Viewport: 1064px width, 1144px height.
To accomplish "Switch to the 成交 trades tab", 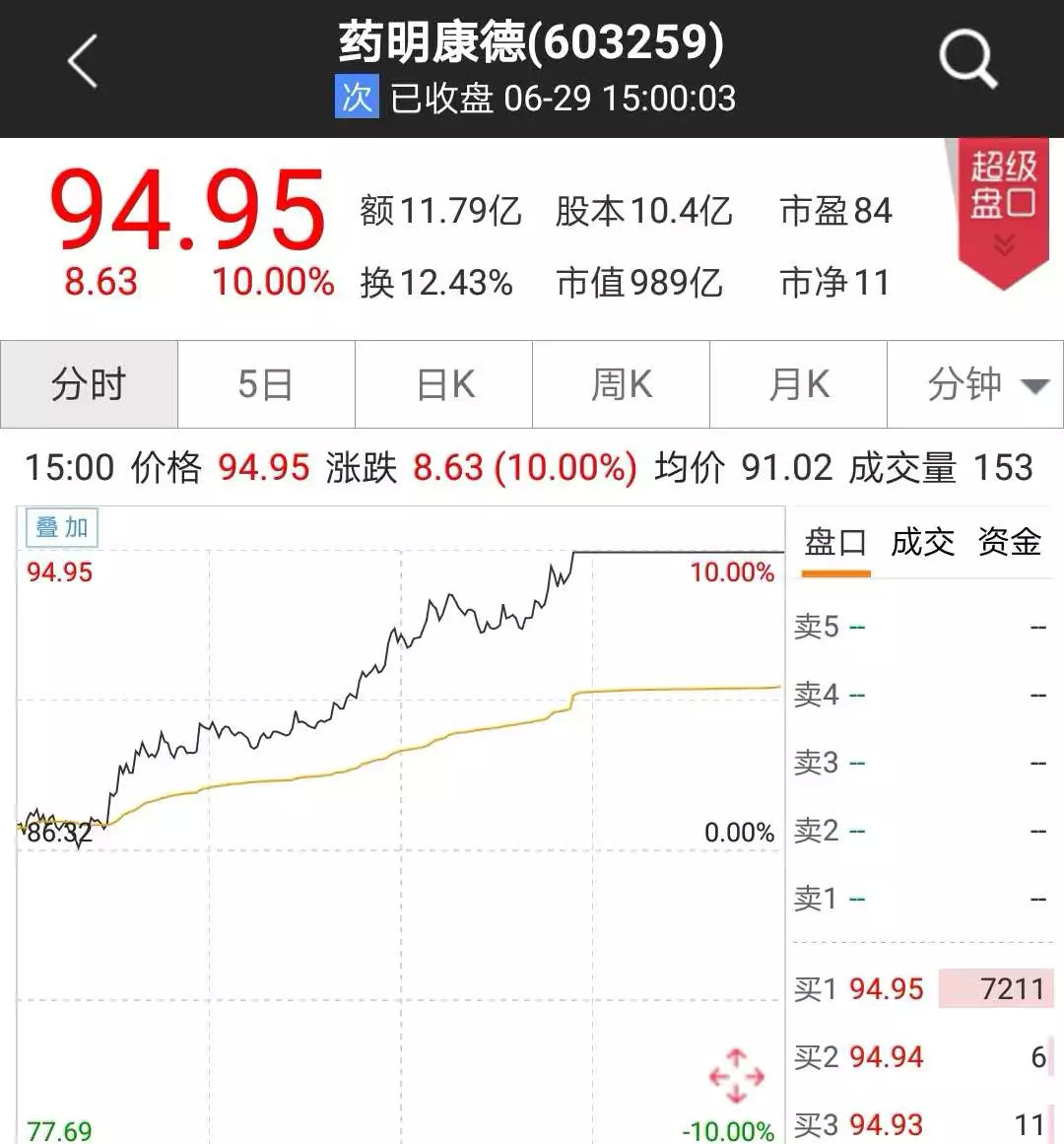I will tap(922, 543).
